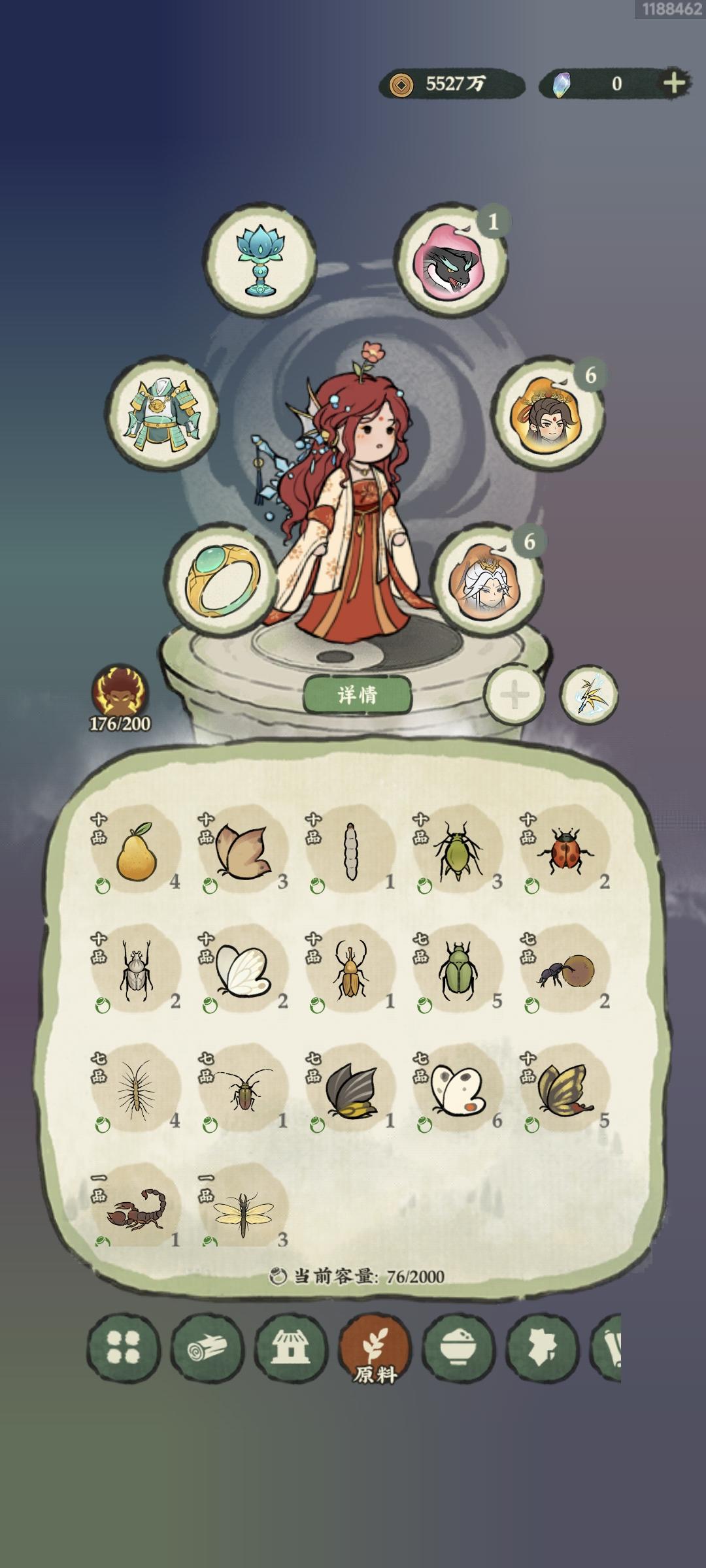This screenshot has height=1568, width=706.
Task: Click the + button to add gems
Action: click(673, 84)
